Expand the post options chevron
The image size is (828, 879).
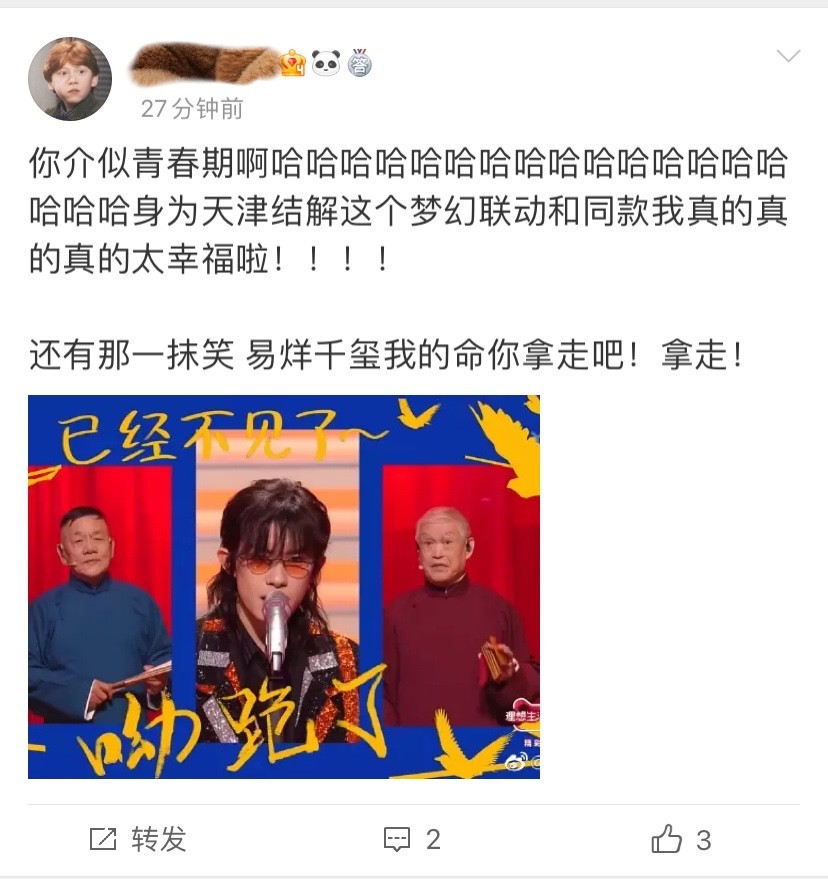click(x=788, y=56)
